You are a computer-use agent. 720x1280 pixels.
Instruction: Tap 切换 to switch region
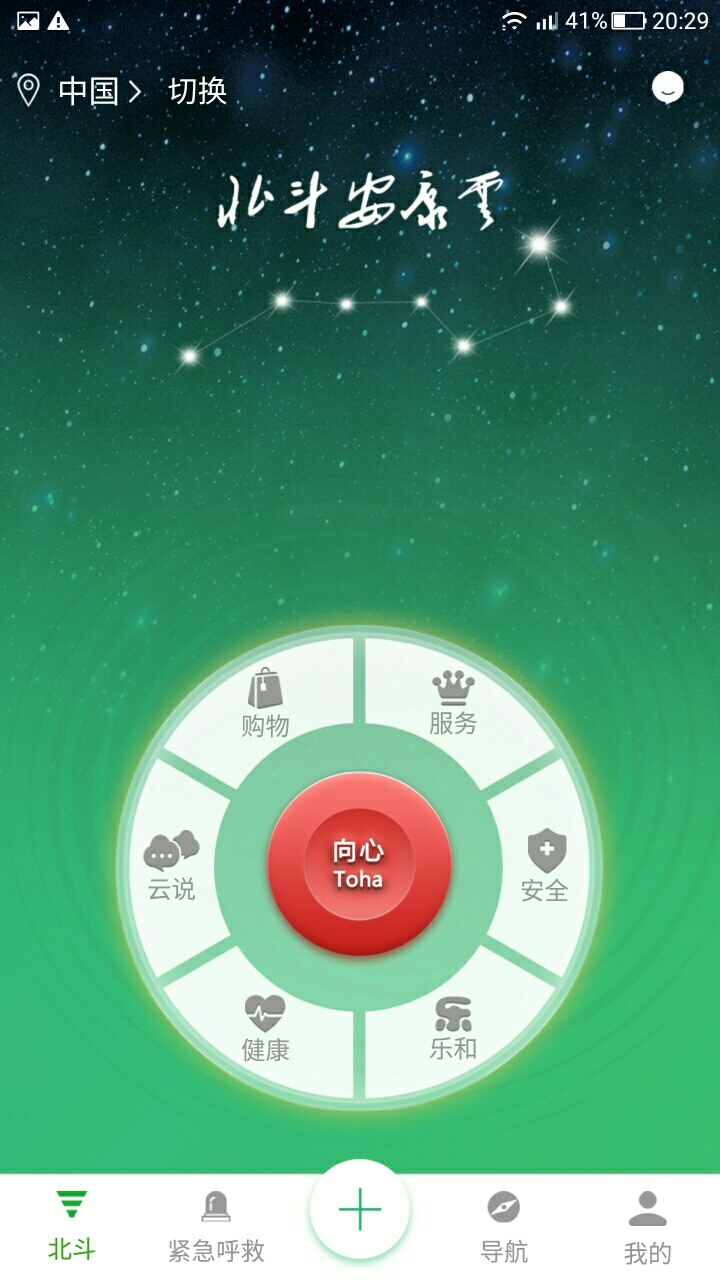click(198, 91)
